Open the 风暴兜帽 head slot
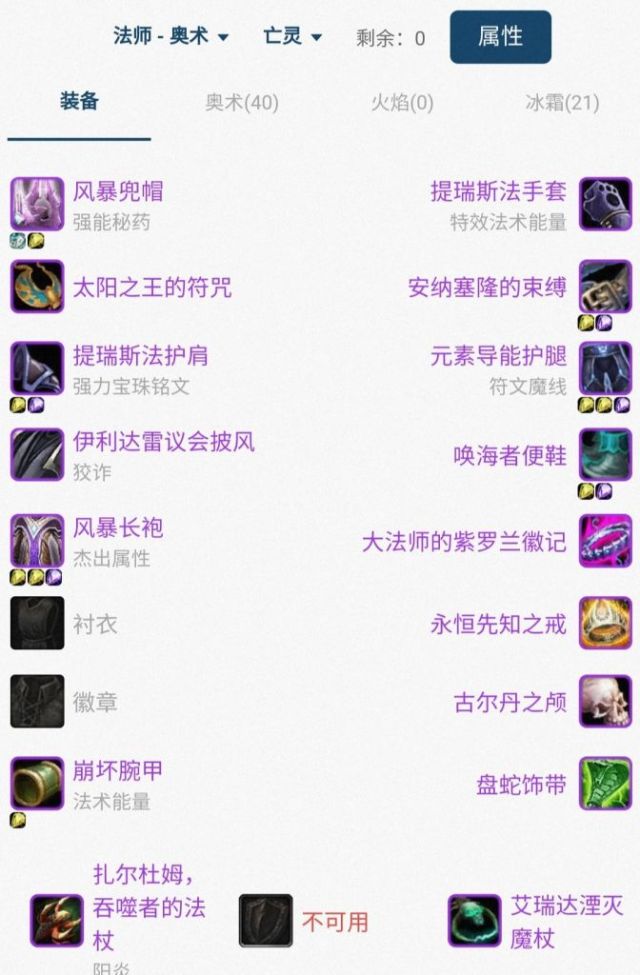 tap(117, 191)
